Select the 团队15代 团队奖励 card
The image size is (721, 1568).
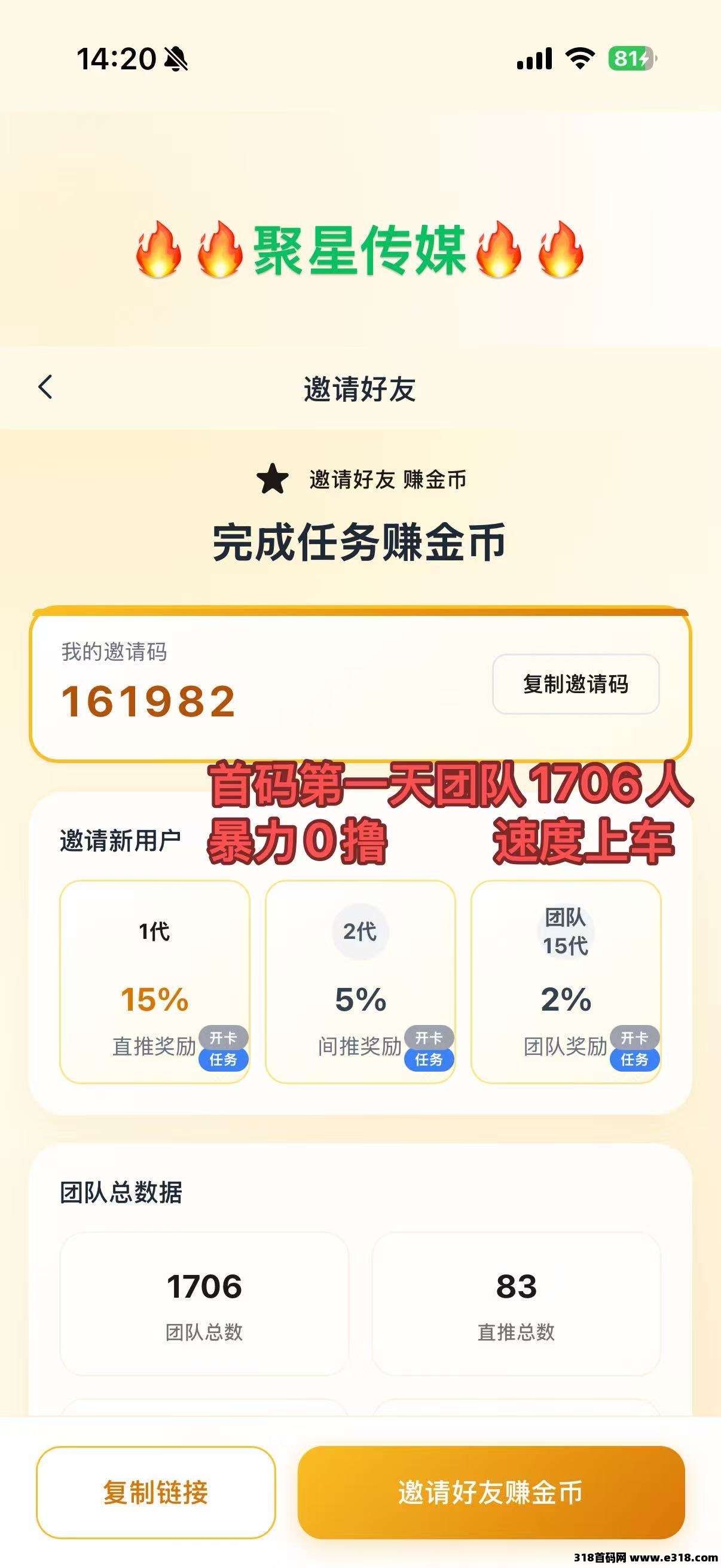[566, 981]
